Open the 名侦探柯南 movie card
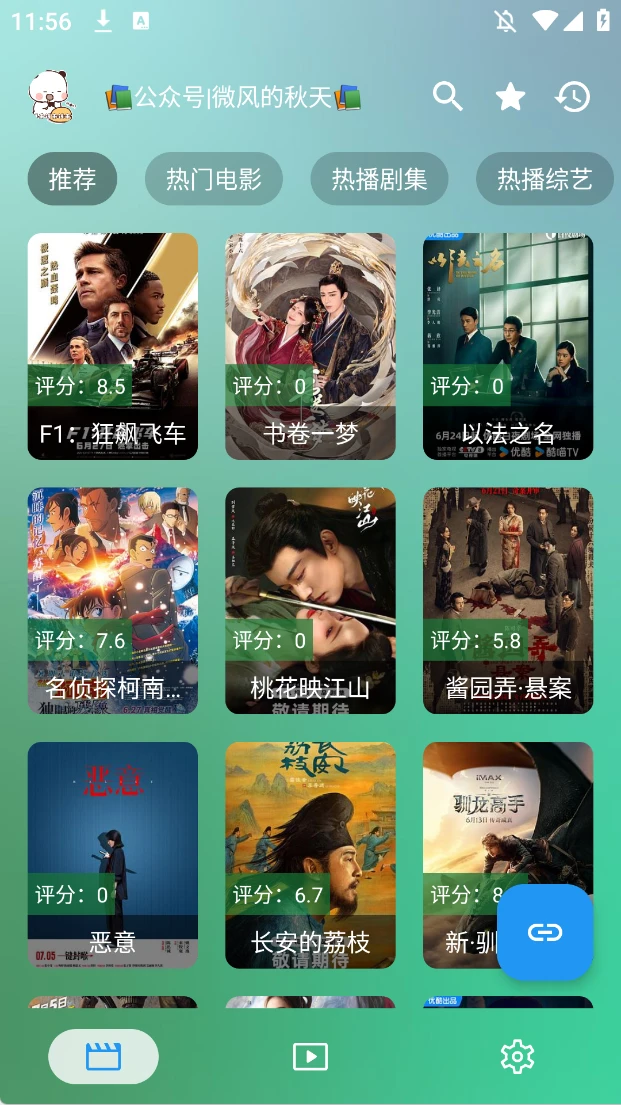 click(112, 600)
